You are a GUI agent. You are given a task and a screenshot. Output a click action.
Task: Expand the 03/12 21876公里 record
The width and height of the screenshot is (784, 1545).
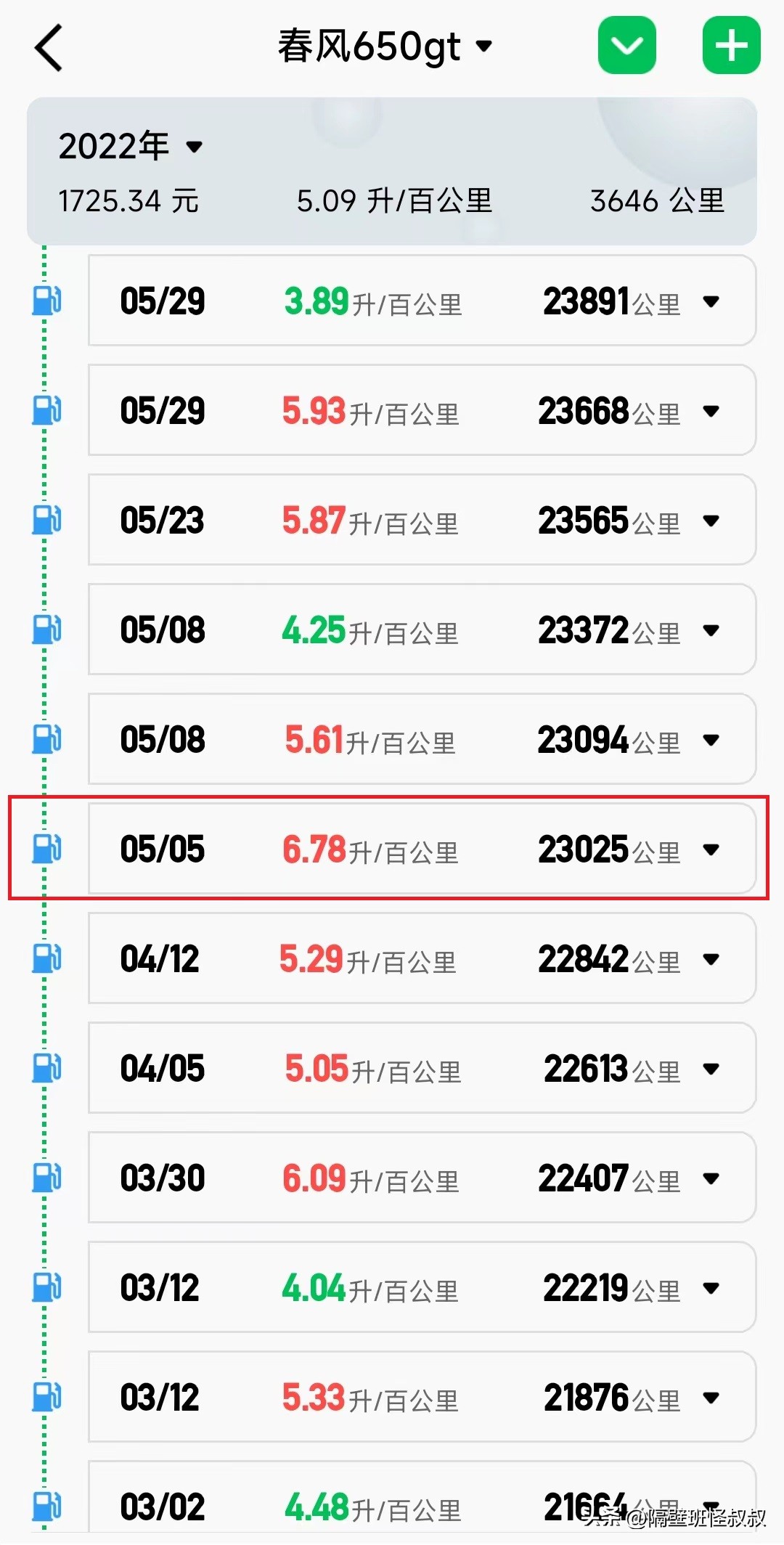coord(710,1397)
